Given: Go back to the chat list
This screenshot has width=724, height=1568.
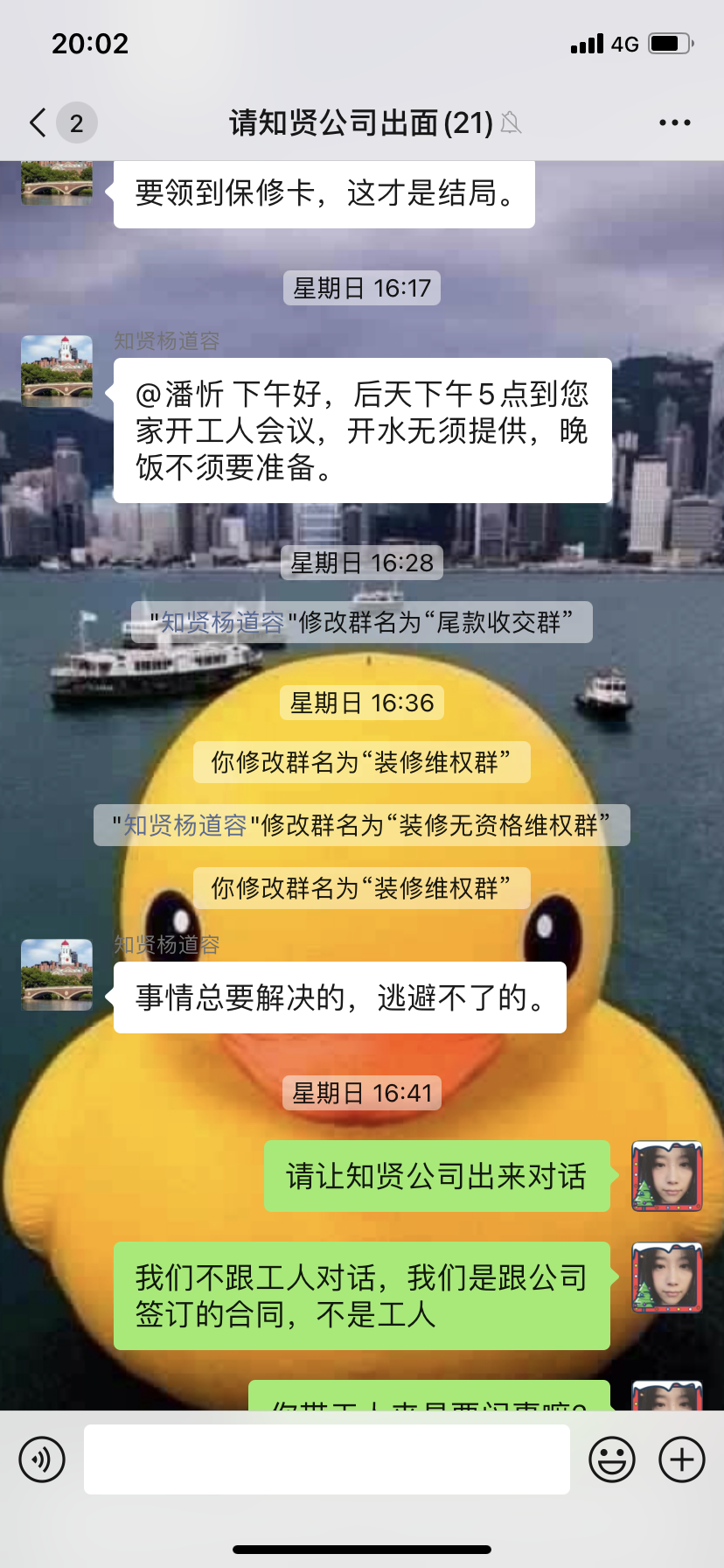Looking at the screenshot, I should click(38, 122).
